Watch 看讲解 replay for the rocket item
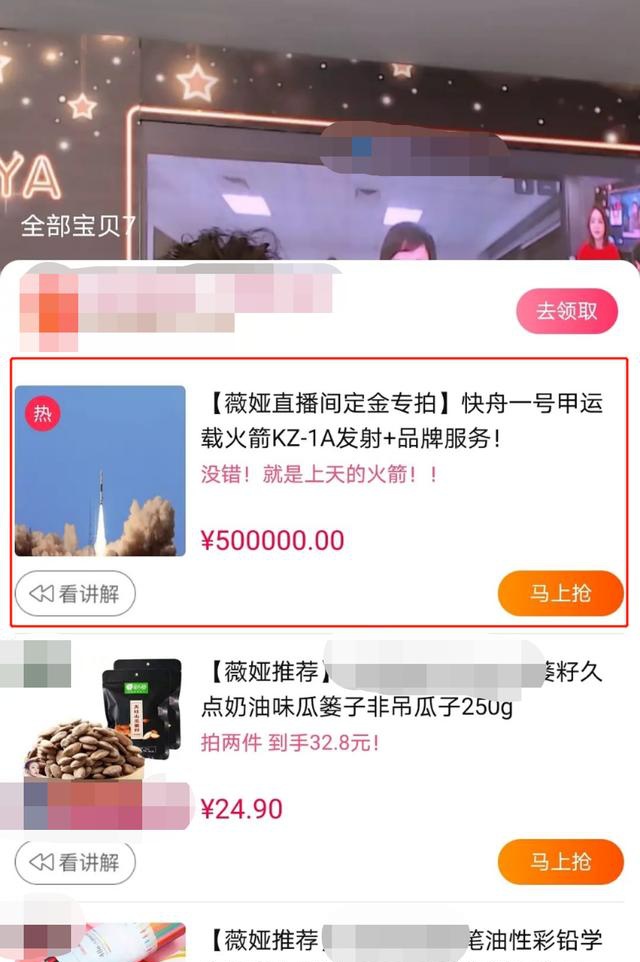640x962 pixels. coord(75,593)
